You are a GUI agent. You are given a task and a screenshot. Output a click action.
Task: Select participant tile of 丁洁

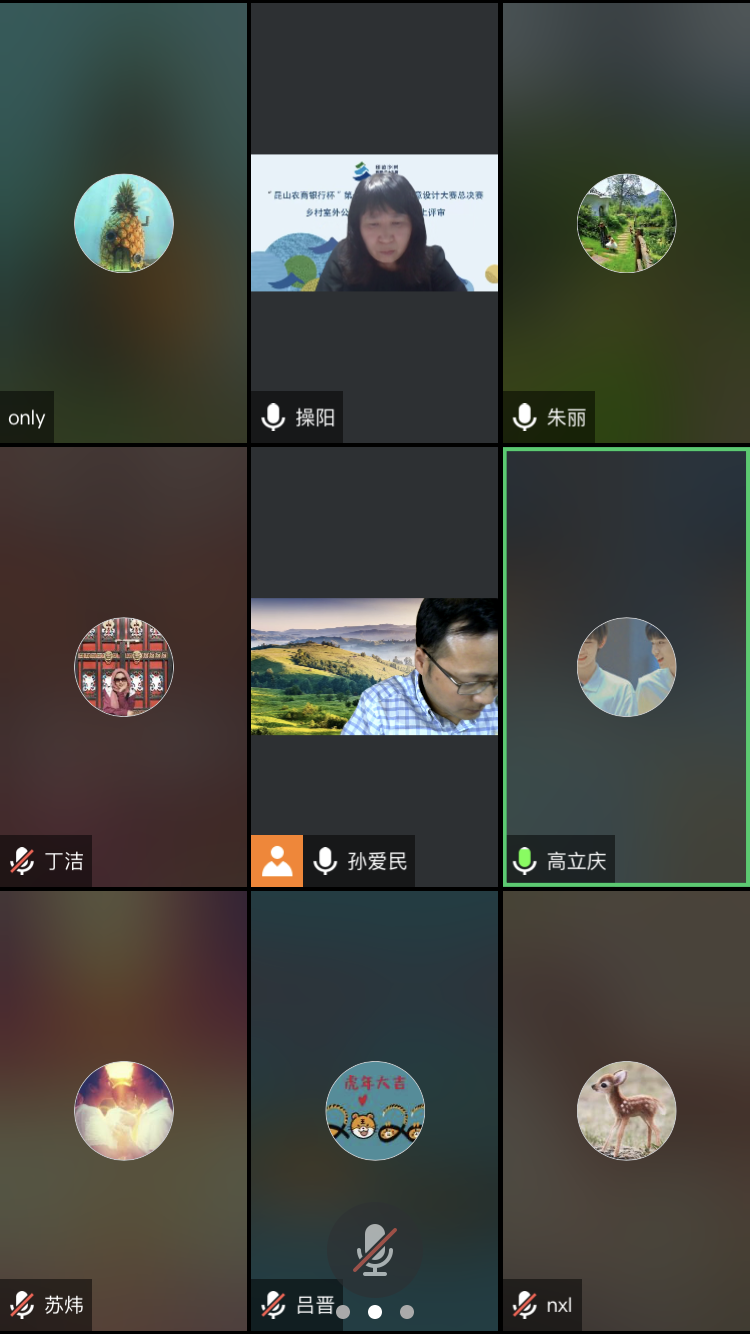coord(124,666)
